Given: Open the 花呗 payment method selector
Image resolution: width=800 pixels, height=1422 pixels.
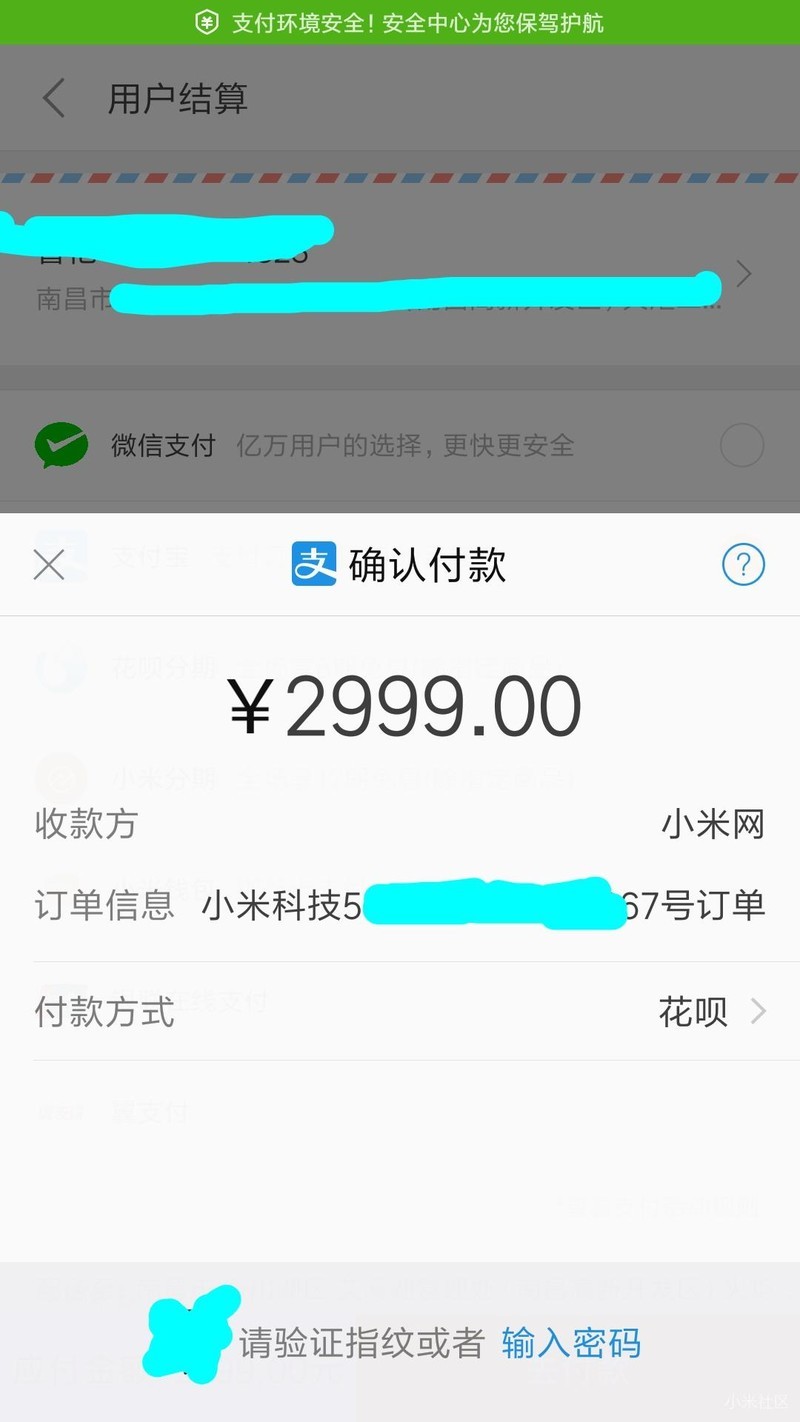Looking at the screenshot, I should point(690,1012).
